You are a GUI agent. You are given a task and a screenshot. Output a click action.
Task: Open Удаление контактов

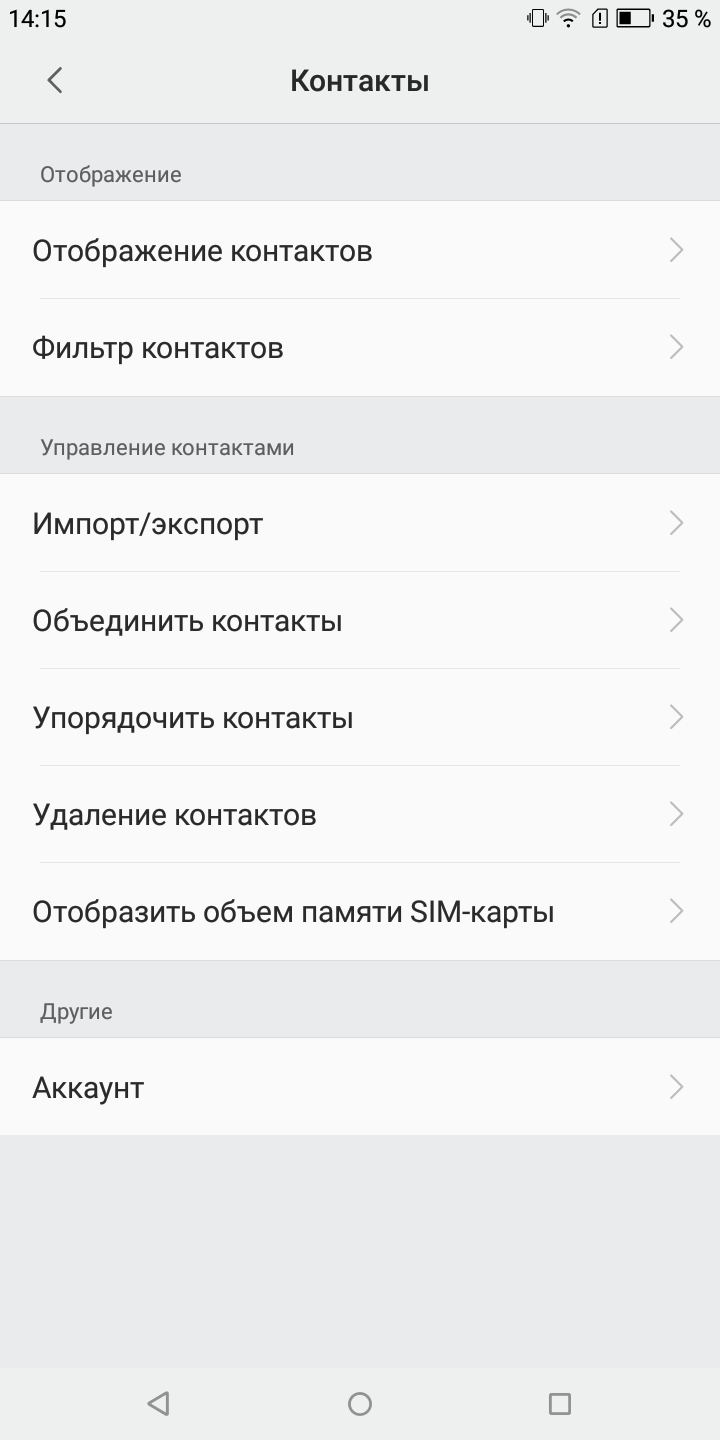click(x=360, y=814)
